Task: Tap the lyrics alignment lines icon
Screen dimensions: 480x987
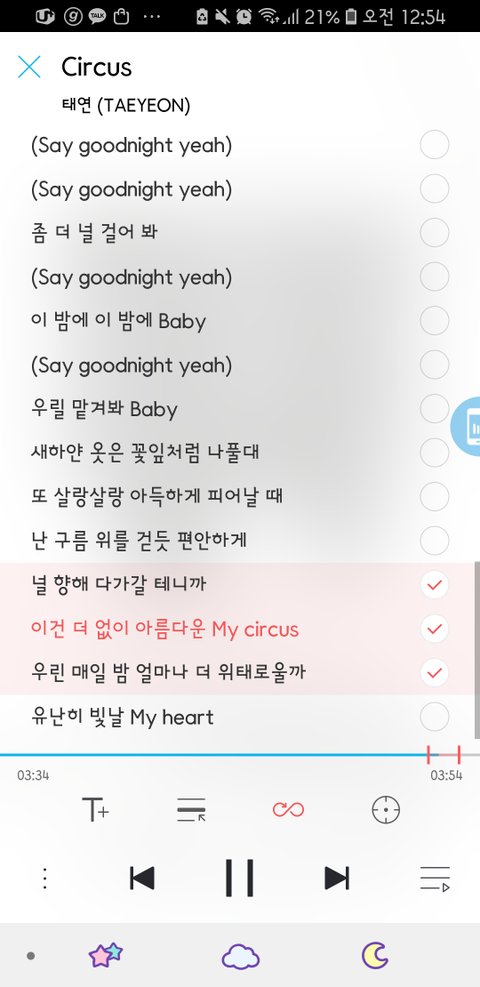Action: click(191, 809)
